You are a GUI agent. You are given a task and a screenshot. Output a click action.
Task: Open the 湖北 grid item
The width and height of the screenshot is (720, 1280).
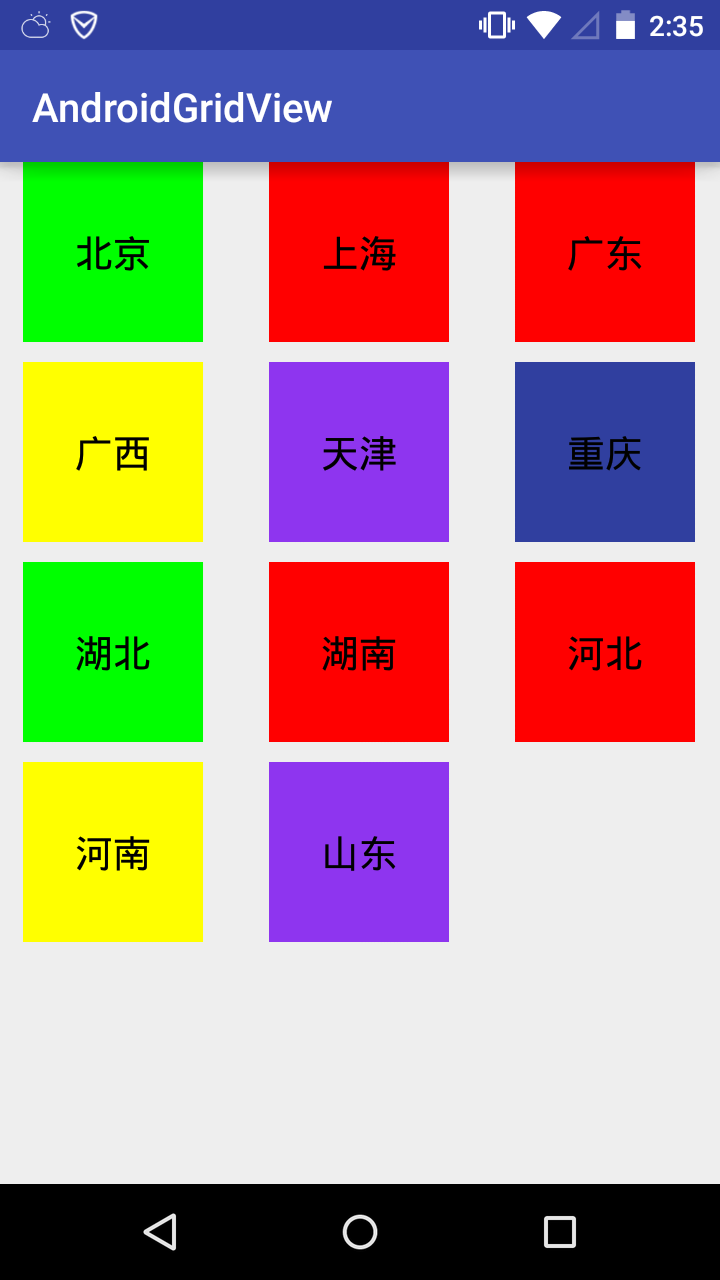tap(113, 652)
